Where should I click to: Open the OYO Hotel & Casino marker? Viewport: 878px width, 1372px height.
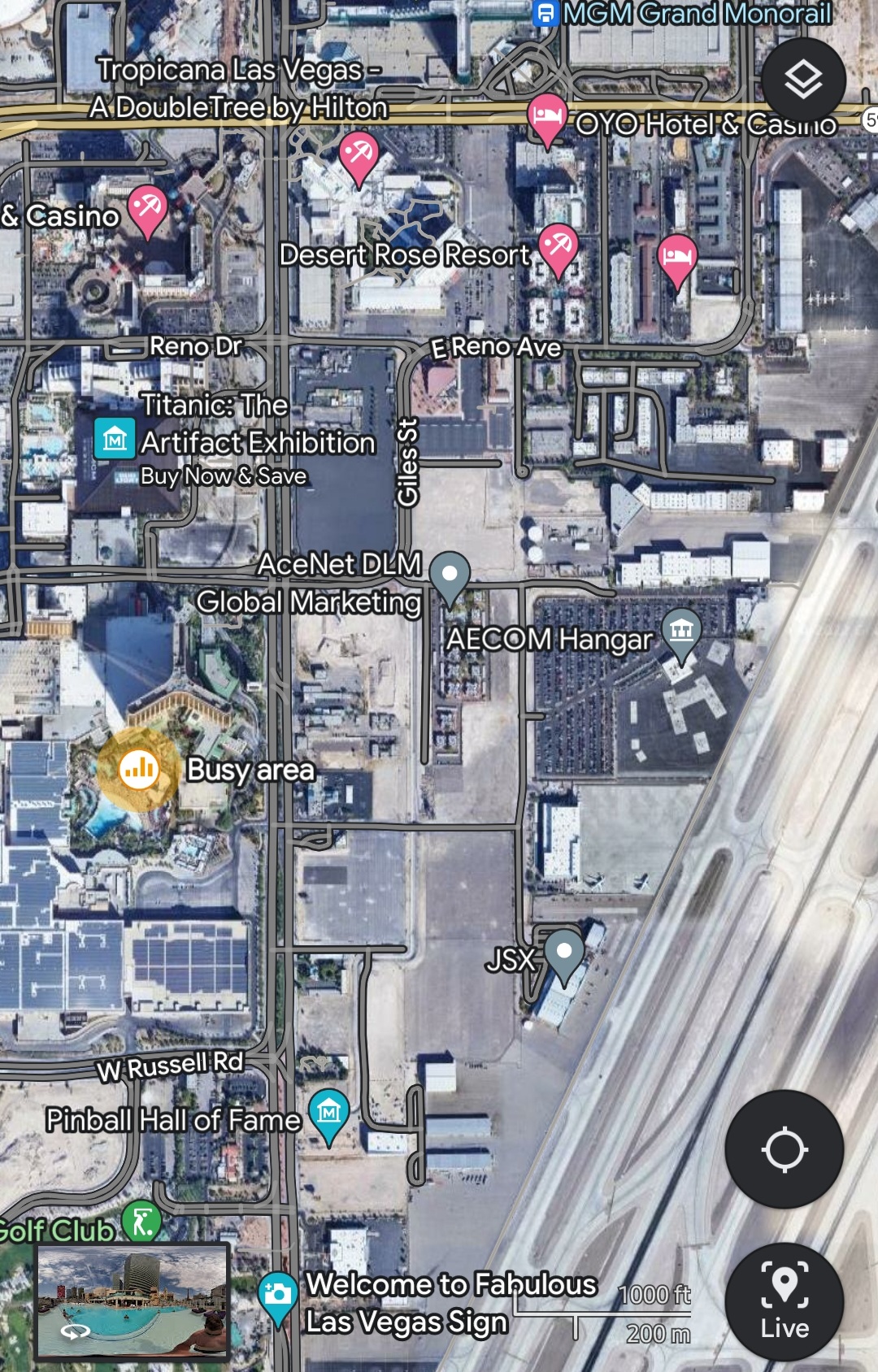pos(547,116)
